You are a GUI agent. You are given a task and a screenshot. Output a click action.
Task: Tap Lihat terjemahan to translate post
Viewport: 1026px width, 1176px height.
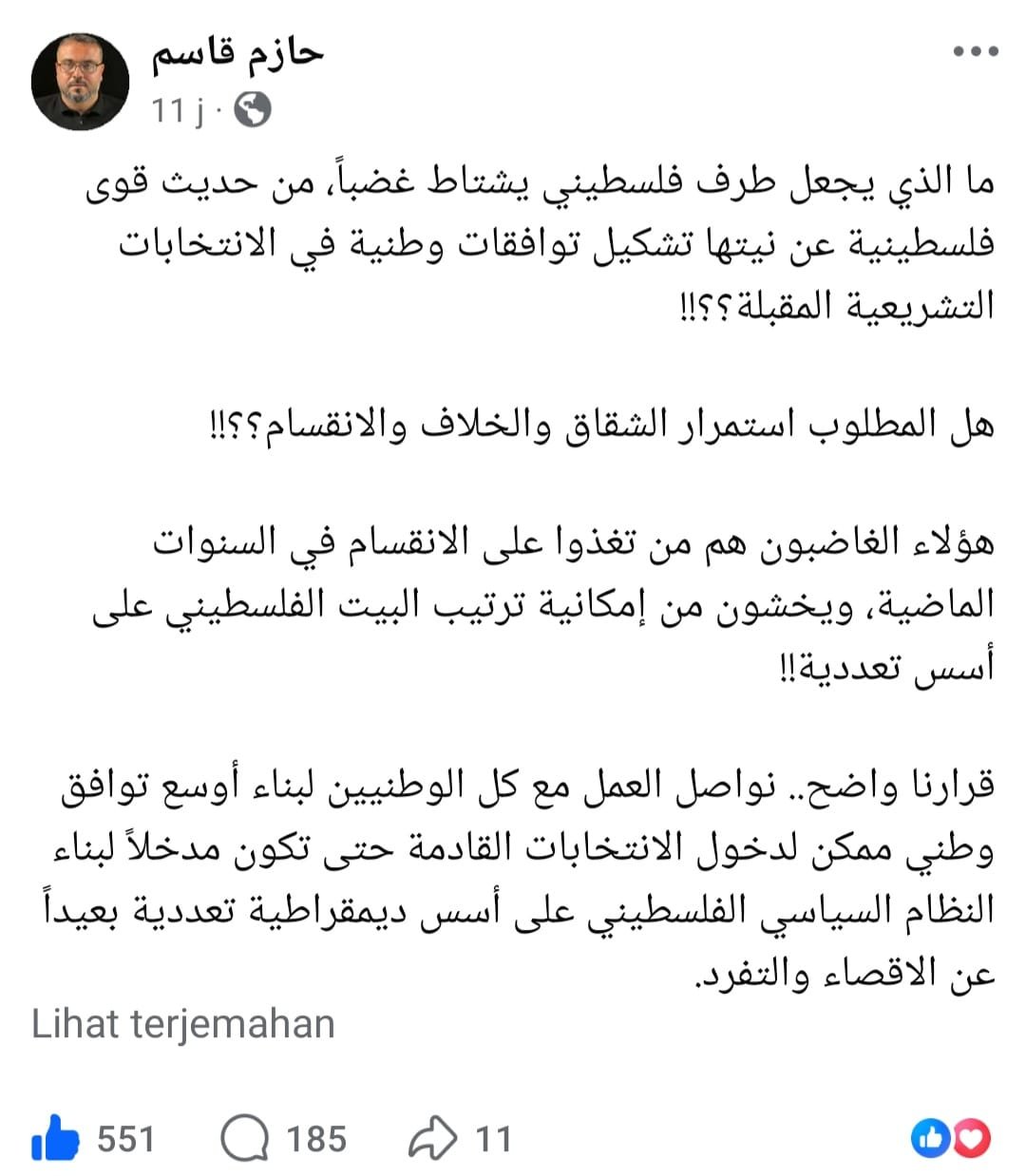pyautogui.click(x=183, y=1024)
